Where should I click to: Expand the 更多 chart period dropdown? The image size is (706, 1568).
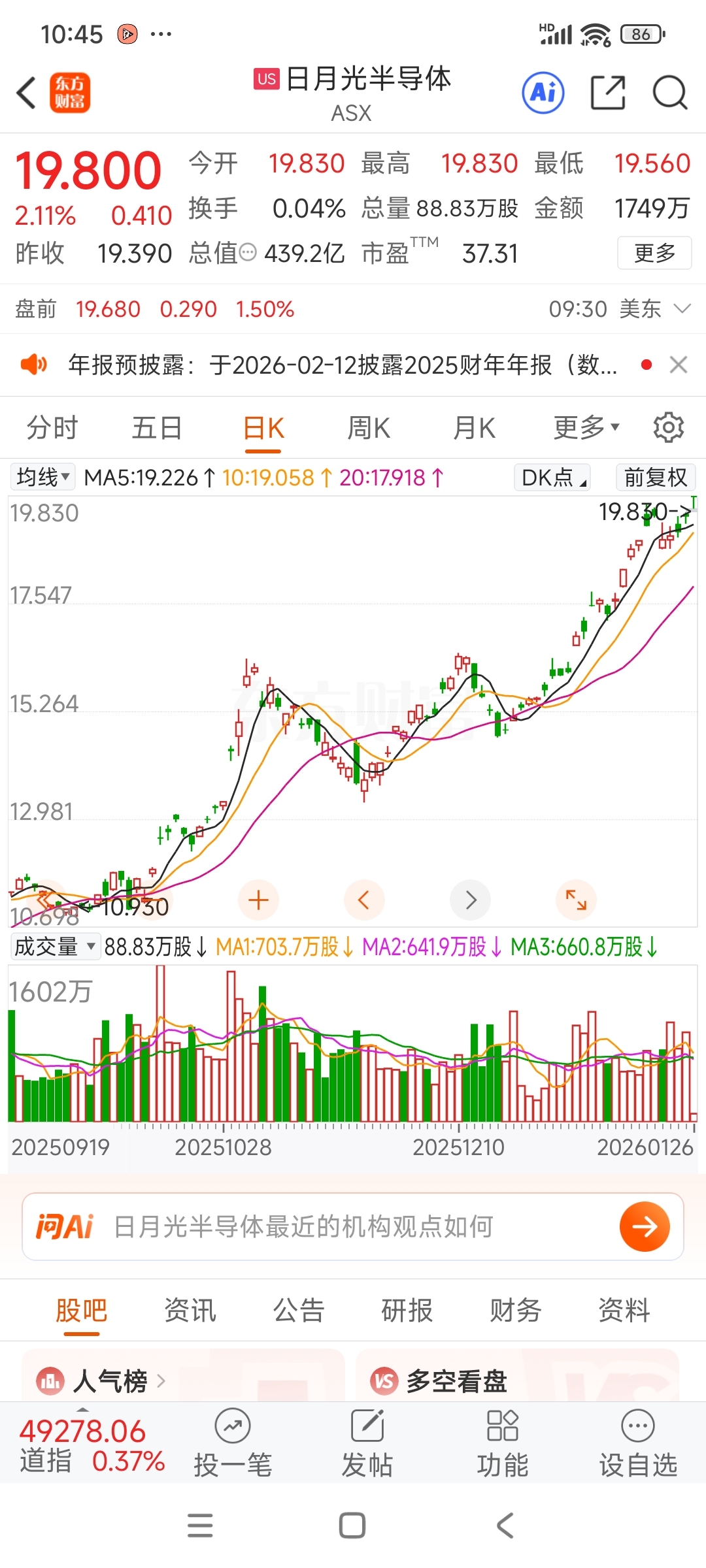pyautogui.click(x=586, y=429)
